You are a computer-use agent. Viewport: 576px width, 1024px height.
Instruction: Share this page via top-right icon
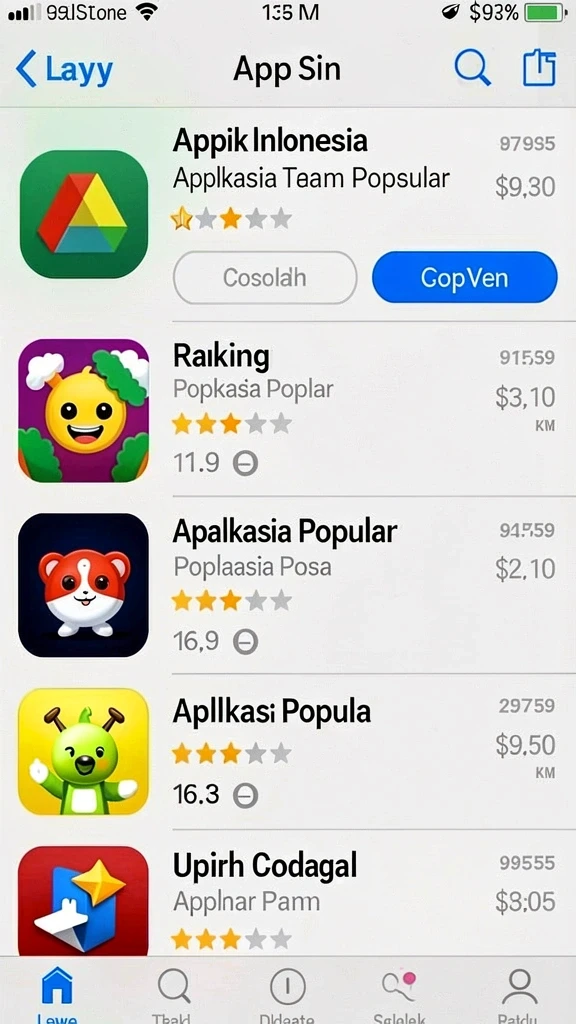pos(539,68)
